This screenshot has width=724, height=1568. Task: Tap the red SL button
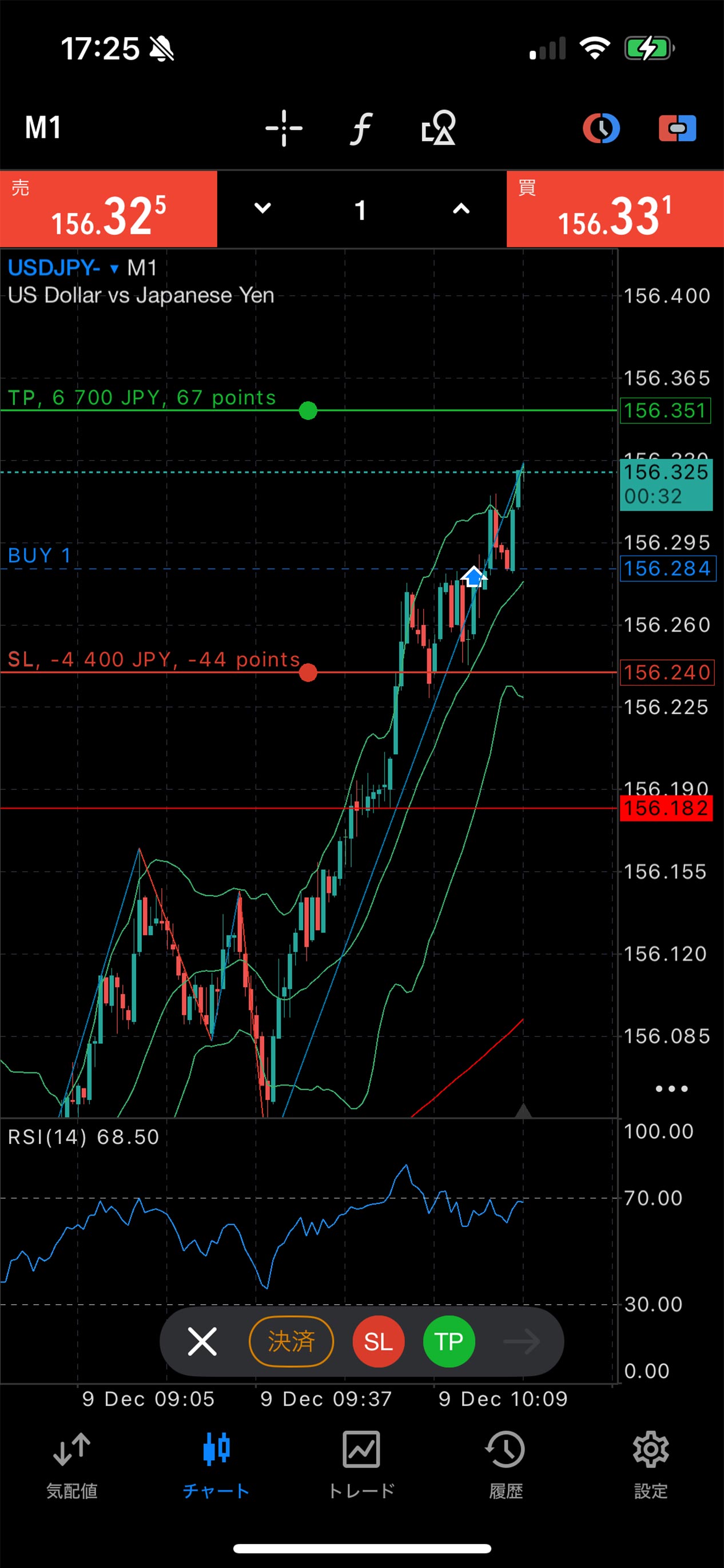378,1341
